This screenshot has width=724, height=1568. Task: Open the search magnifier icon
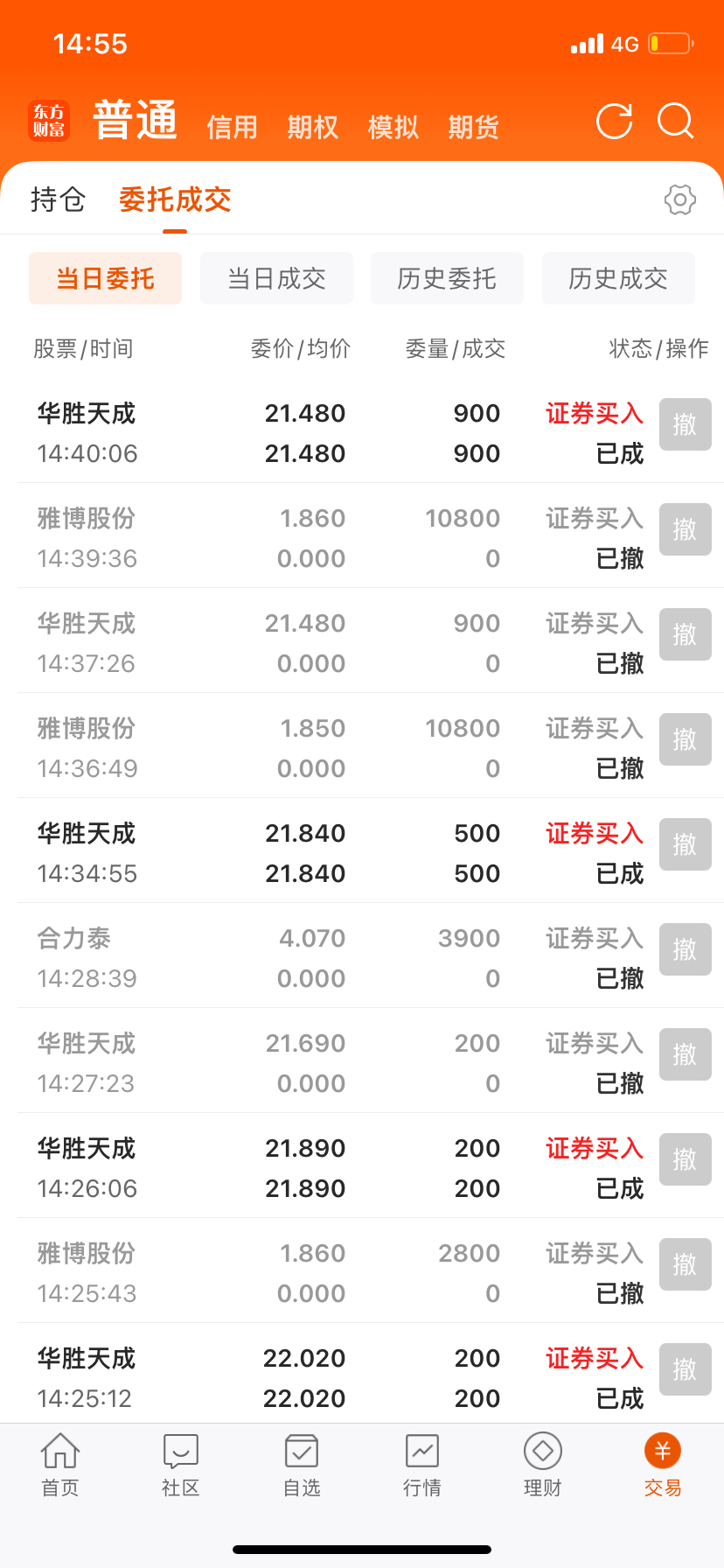pos(676,121)
